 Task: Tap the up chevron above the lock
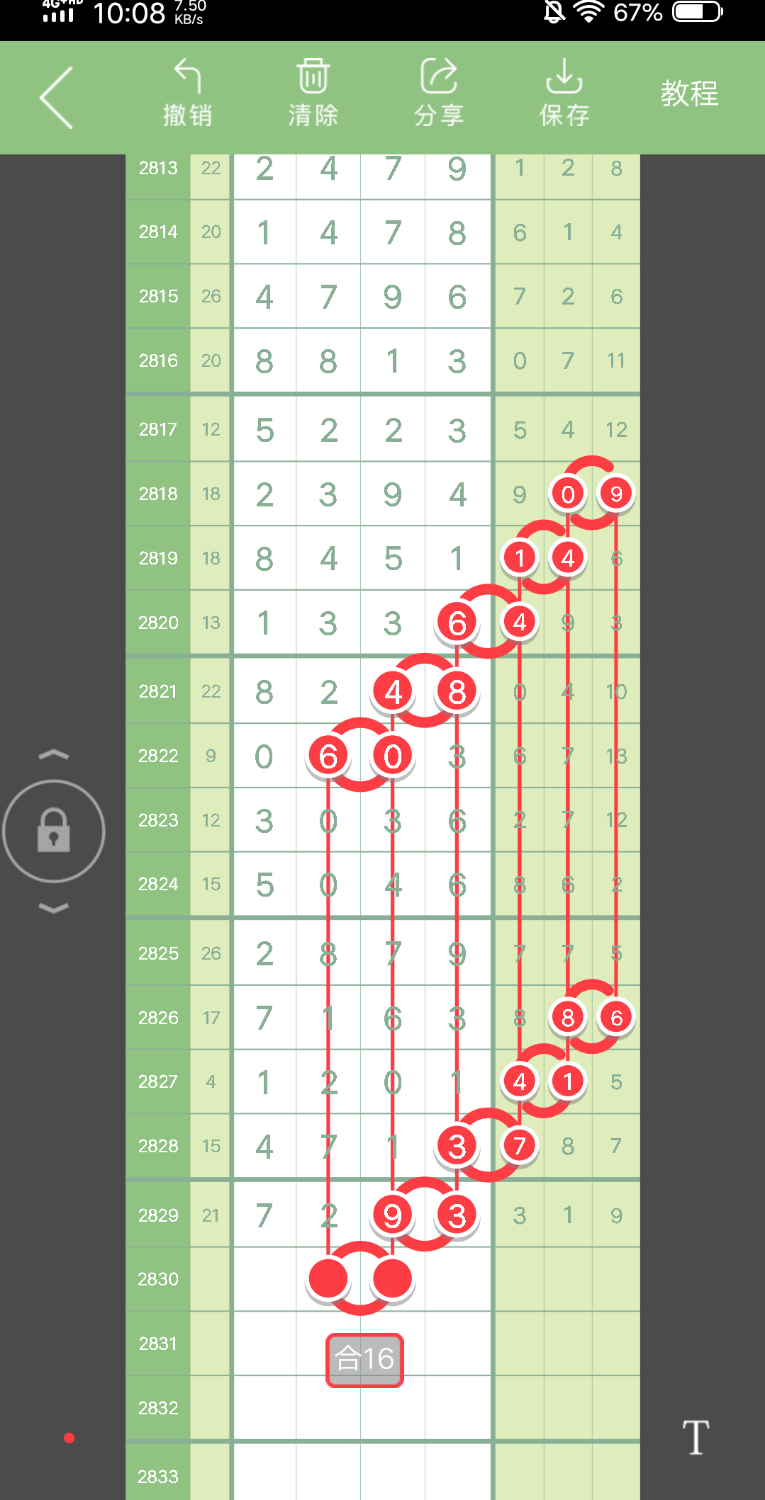tap(54, 755)
